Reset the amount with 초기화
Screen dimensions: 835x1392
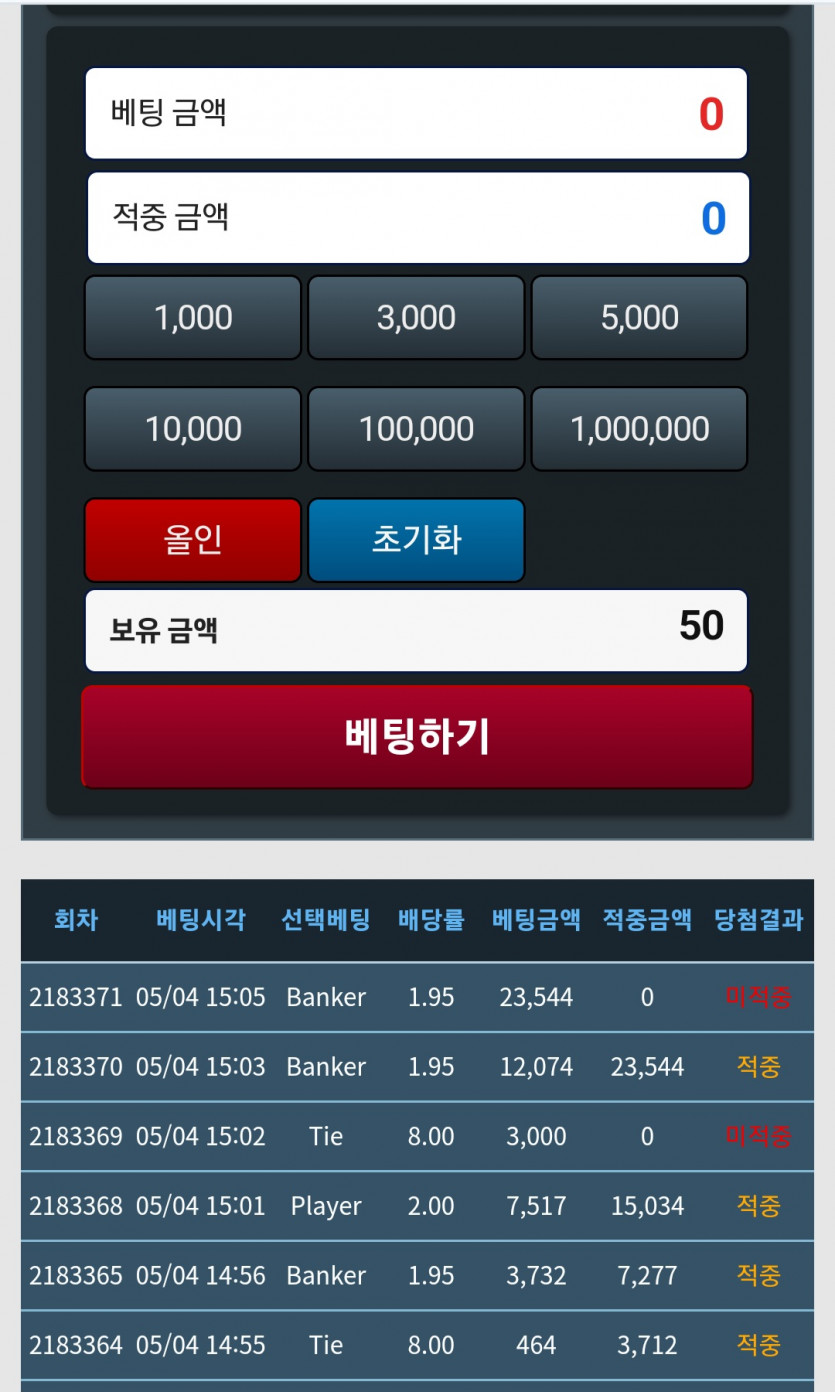[416, 540]
